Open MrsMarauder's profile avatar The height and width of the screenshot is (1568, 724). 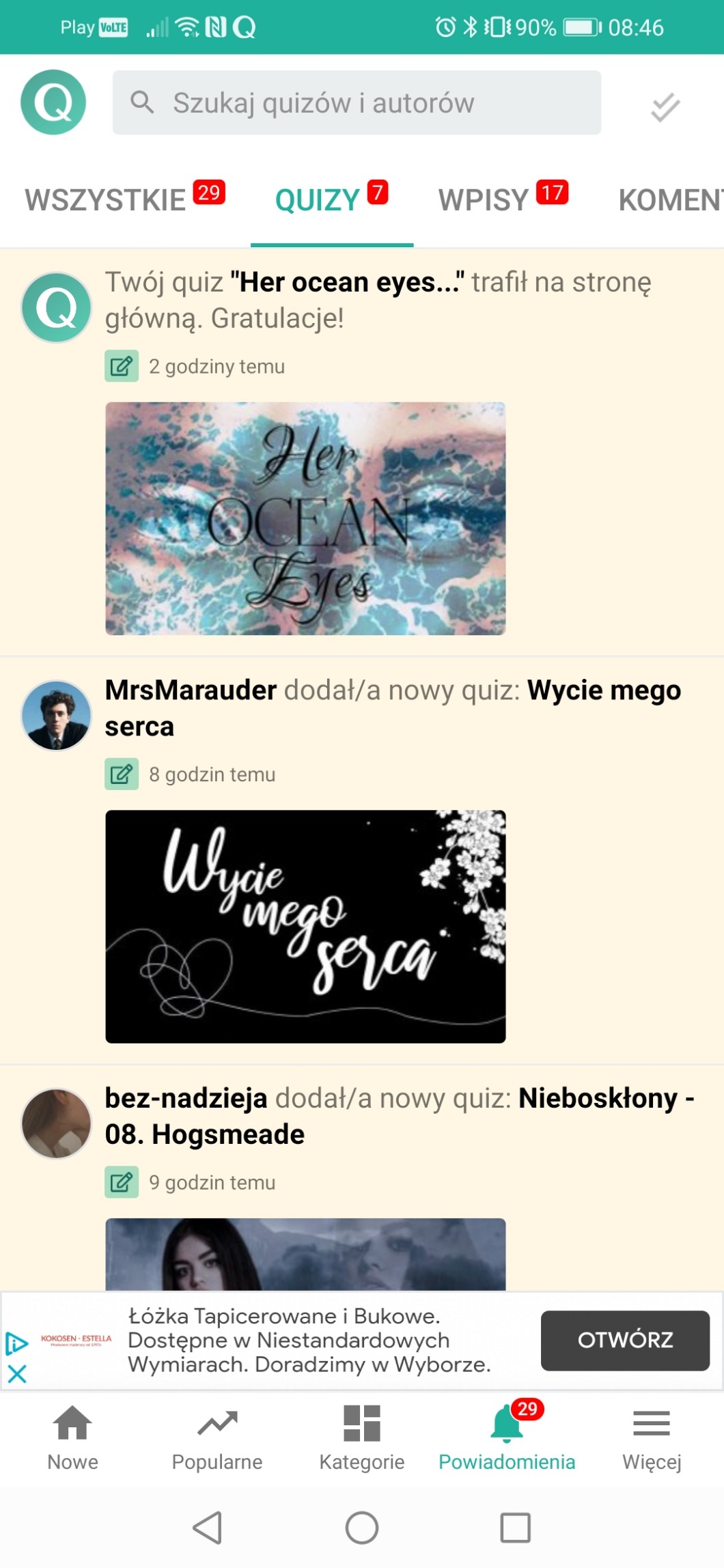(x=56, y=715)
